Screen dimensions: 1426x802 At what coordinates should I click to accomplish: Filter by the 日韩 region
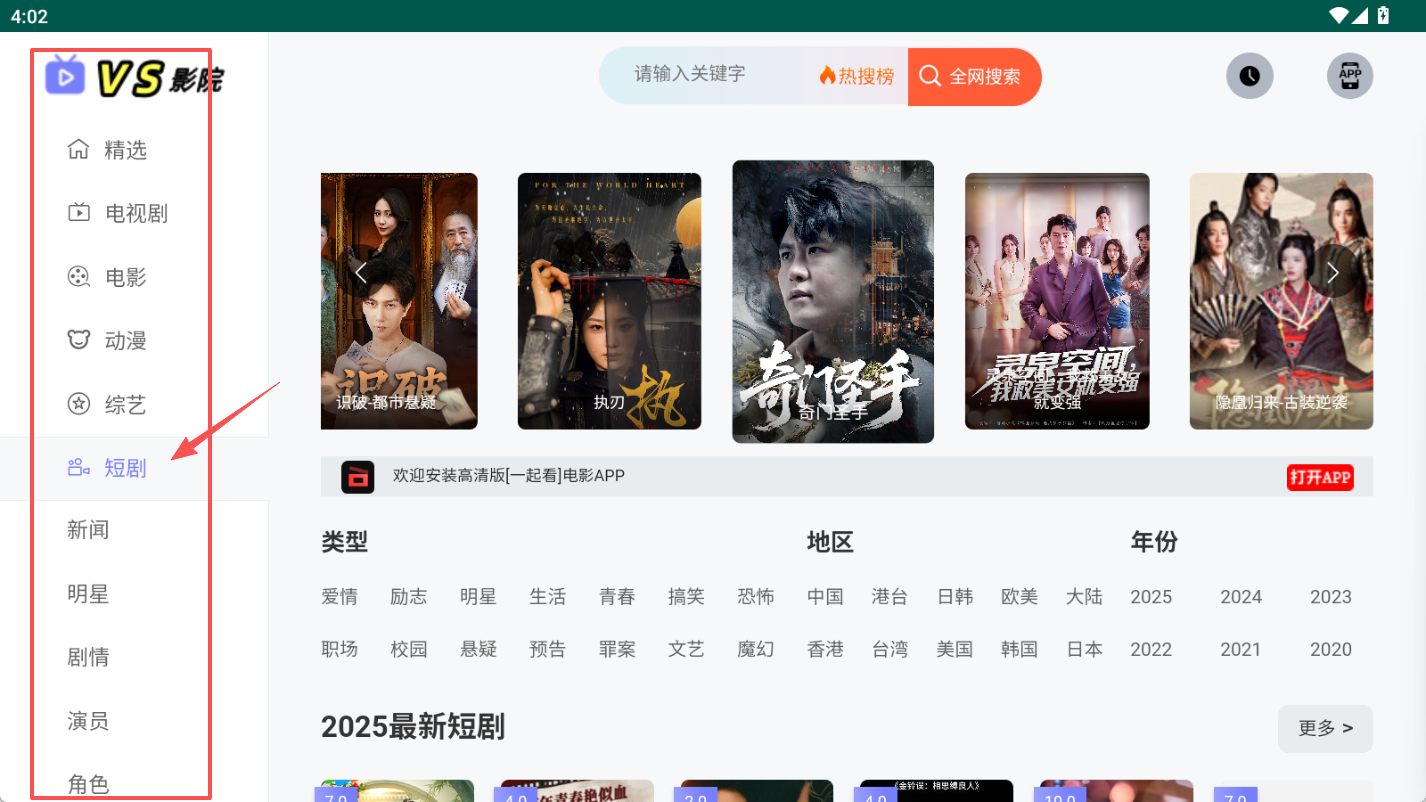tap(955, 597)
